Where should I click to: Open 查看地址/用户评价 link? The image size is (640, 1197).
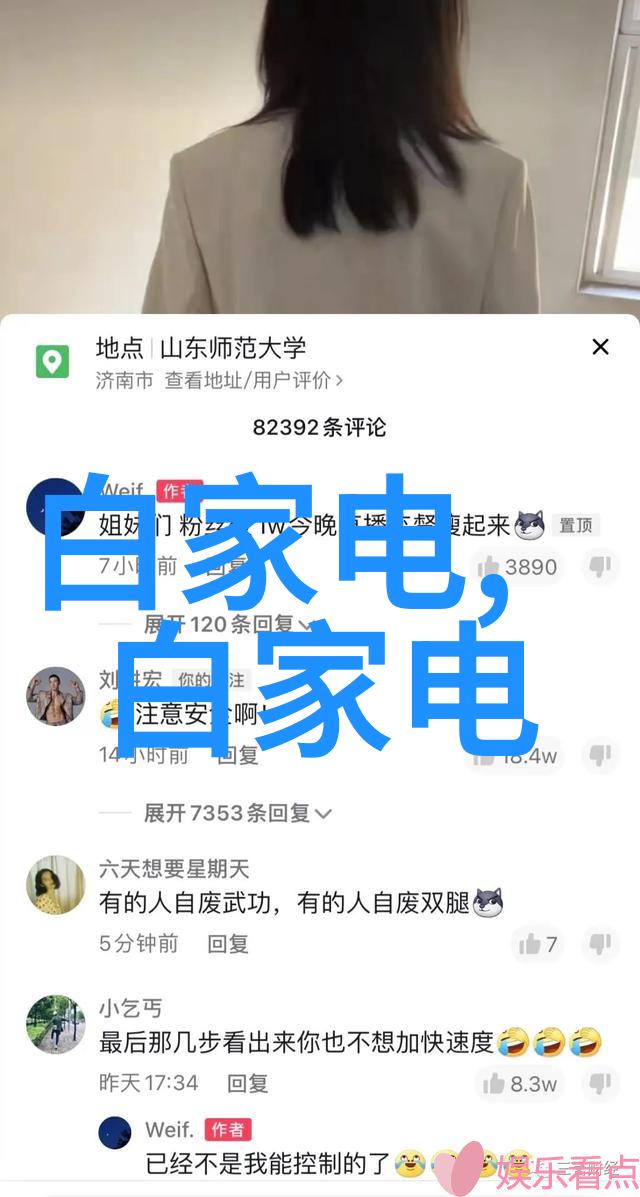(254, 380)
